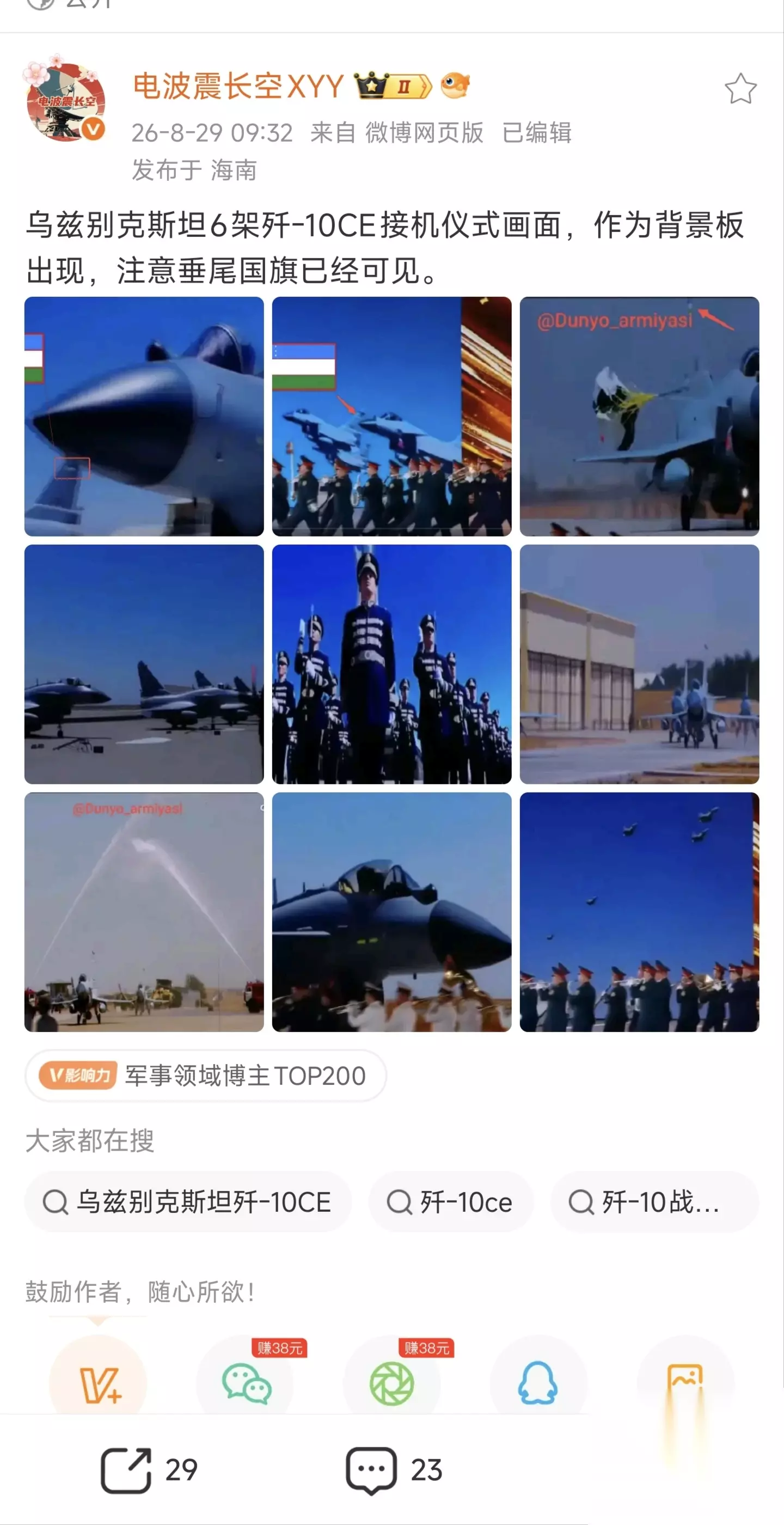Open the jet cockpit with white-uniform band photo
Screen dimensions: 784x1525
pyautogui.click(x=391, y=912)
